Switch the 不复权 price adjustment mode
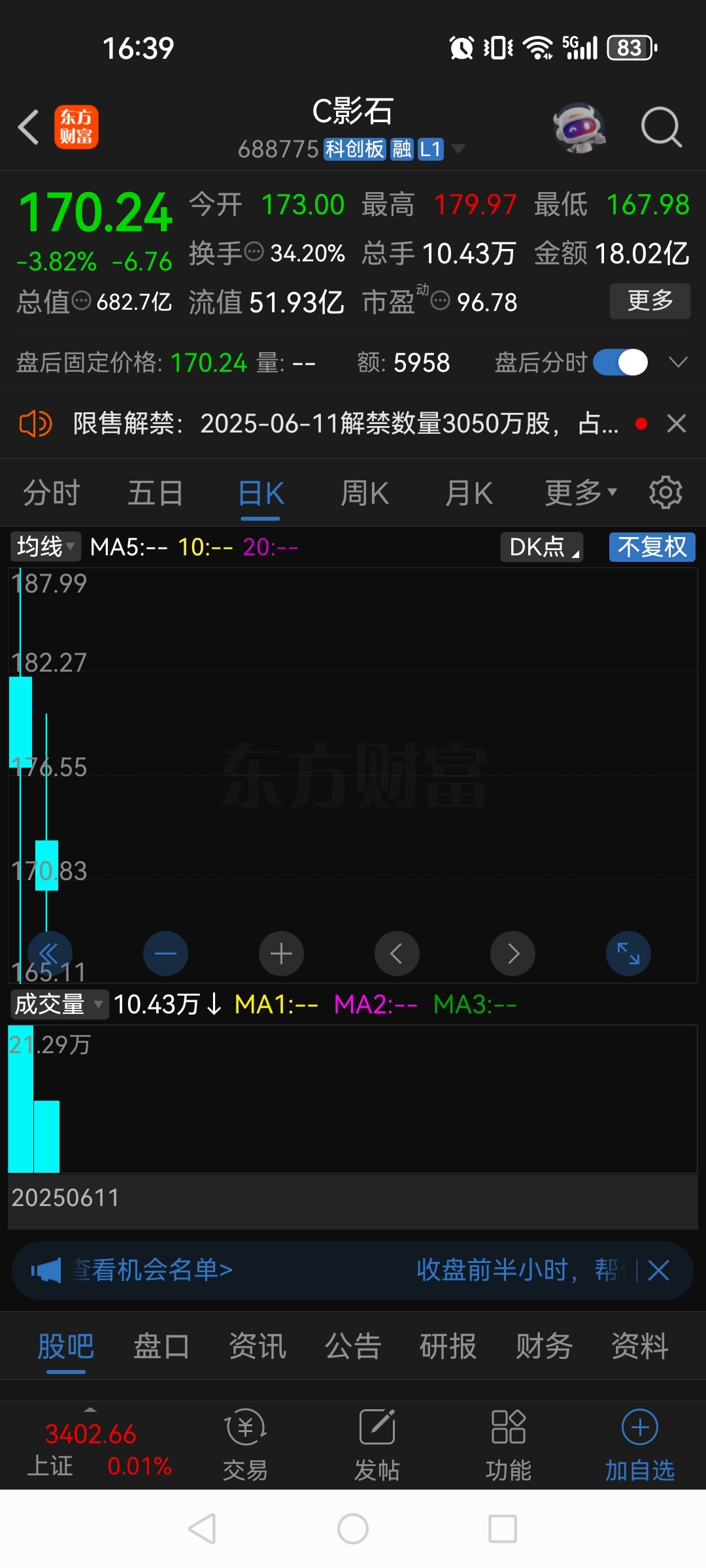This screenshot has height=1568, width=706. pyautogui.click(x=651, y=547)
